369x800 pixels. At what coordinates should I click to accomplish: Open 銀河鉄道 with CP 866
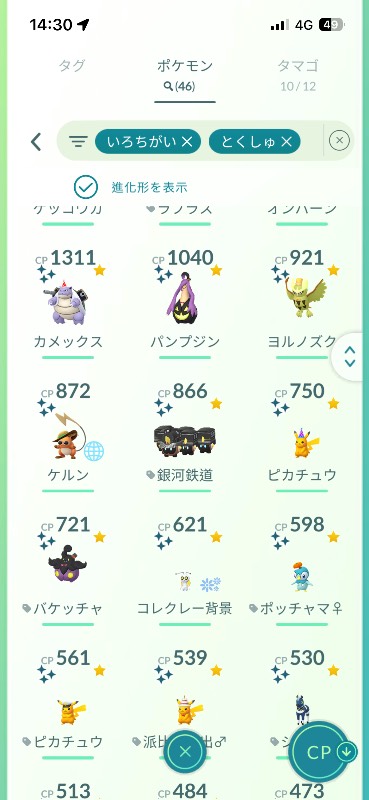[x=185, y=435]
